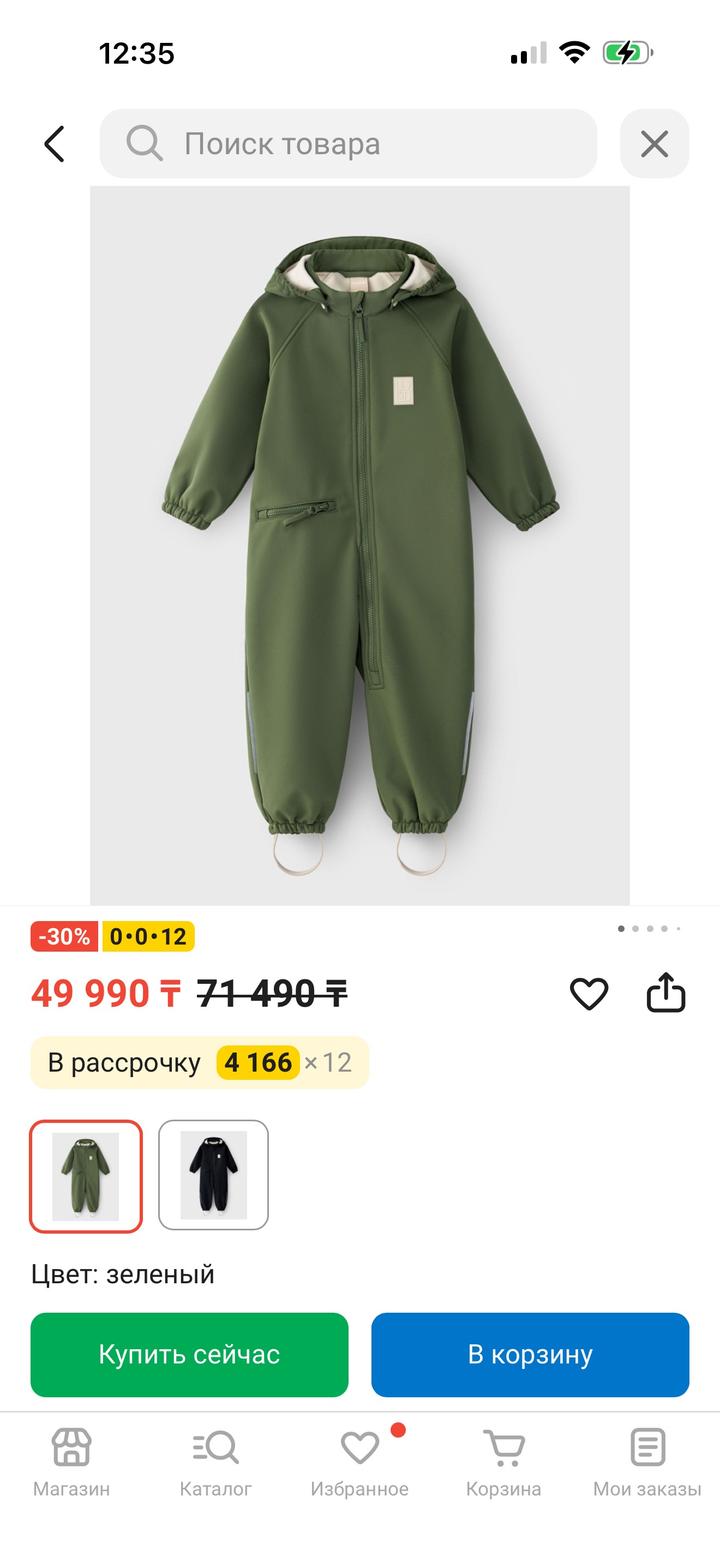Open the Каталог tab
The image size is (720, 1564).
pyautogui.click(x=215, y=1461)
